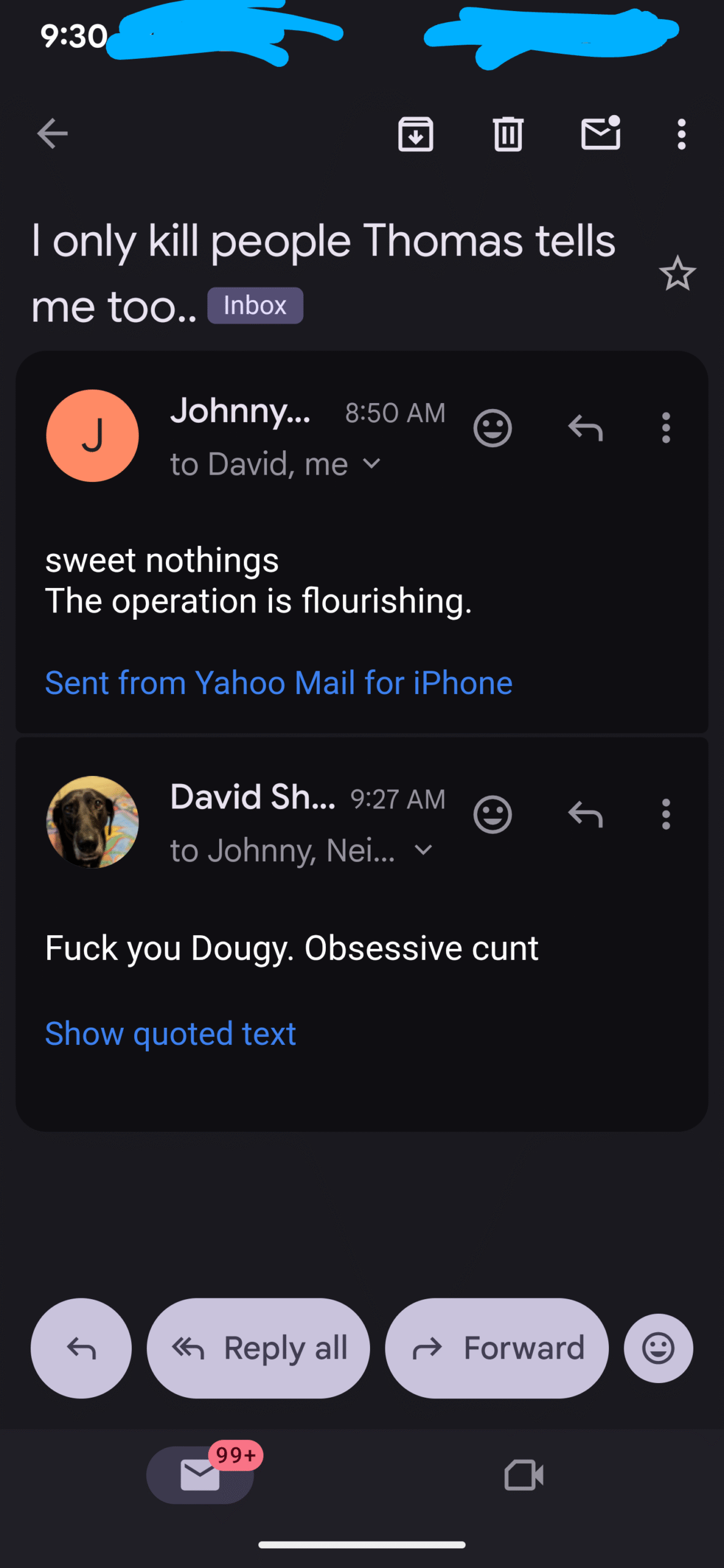This screenshot has height=1568, width=724.
Task: Open the top bar overflow menu
Action: point(681,134)
